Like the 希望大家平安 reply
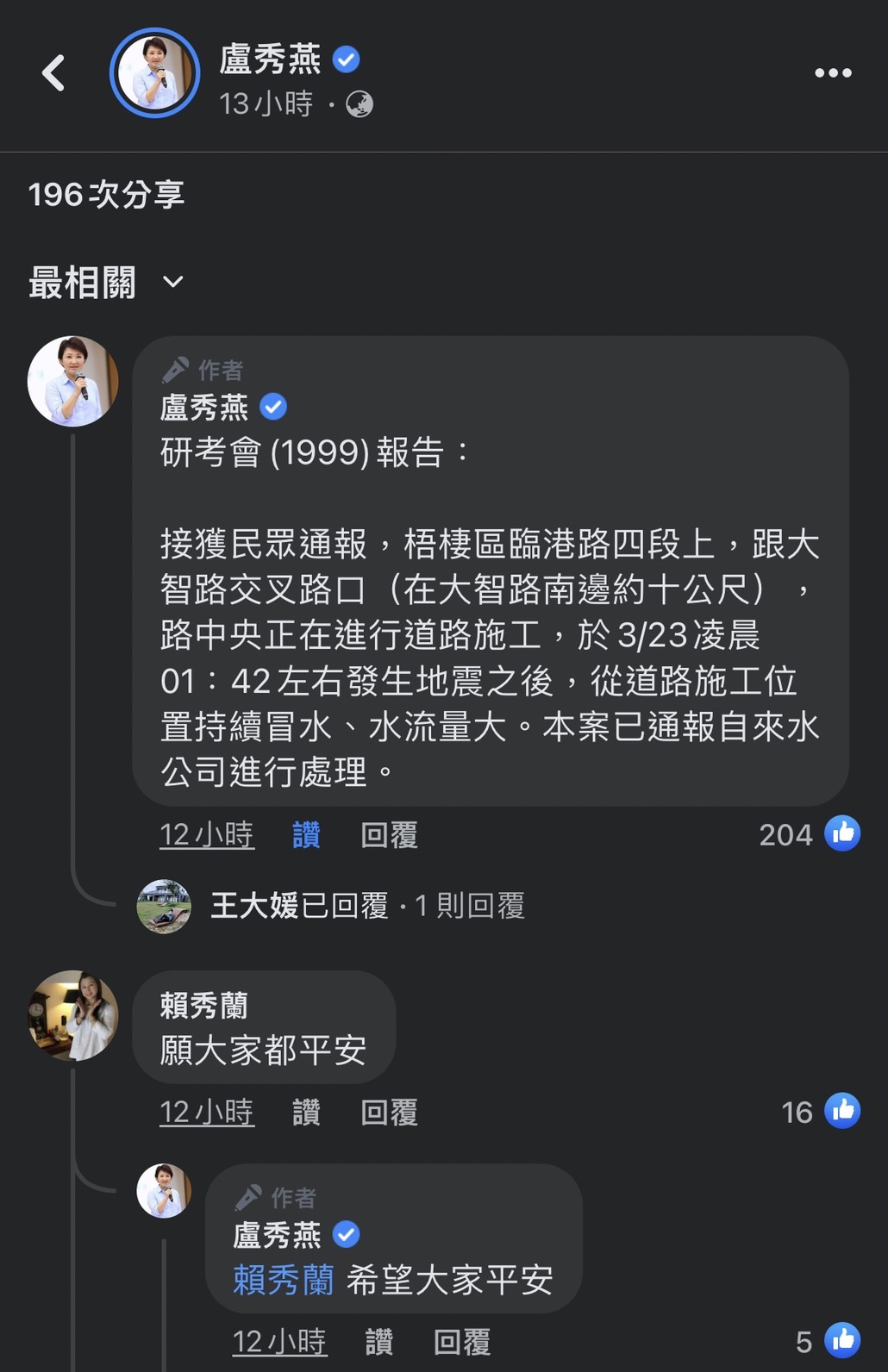Image resolution: width=888 pixels, height=1372 pixels. tap(379, 1342)
